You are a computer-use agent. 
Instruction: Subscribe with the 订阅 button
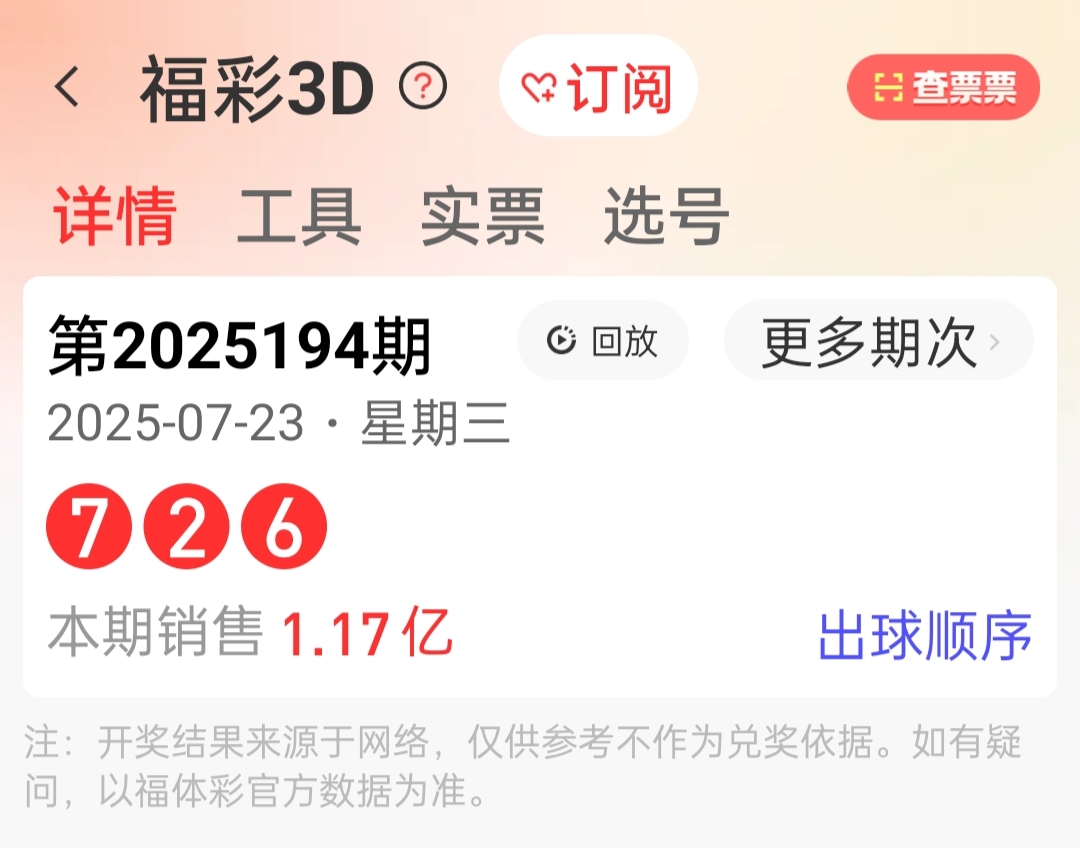[x=598, y=90]
